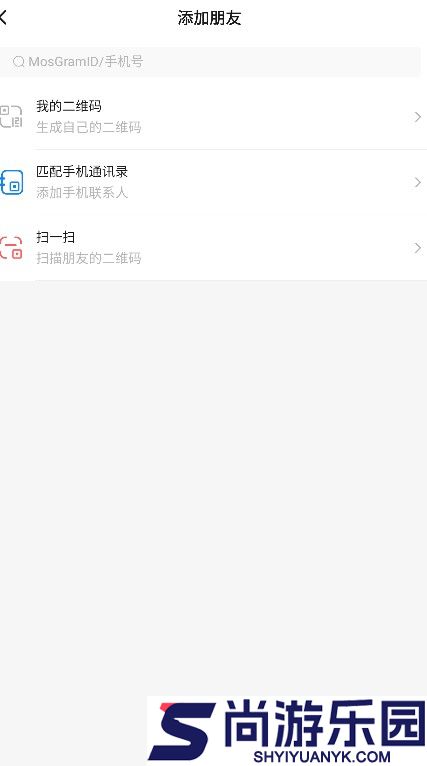Open 匹配手机通讯录 to add phone contacts
This screenshot has height=766, width=427.
(x=214, y=182)
